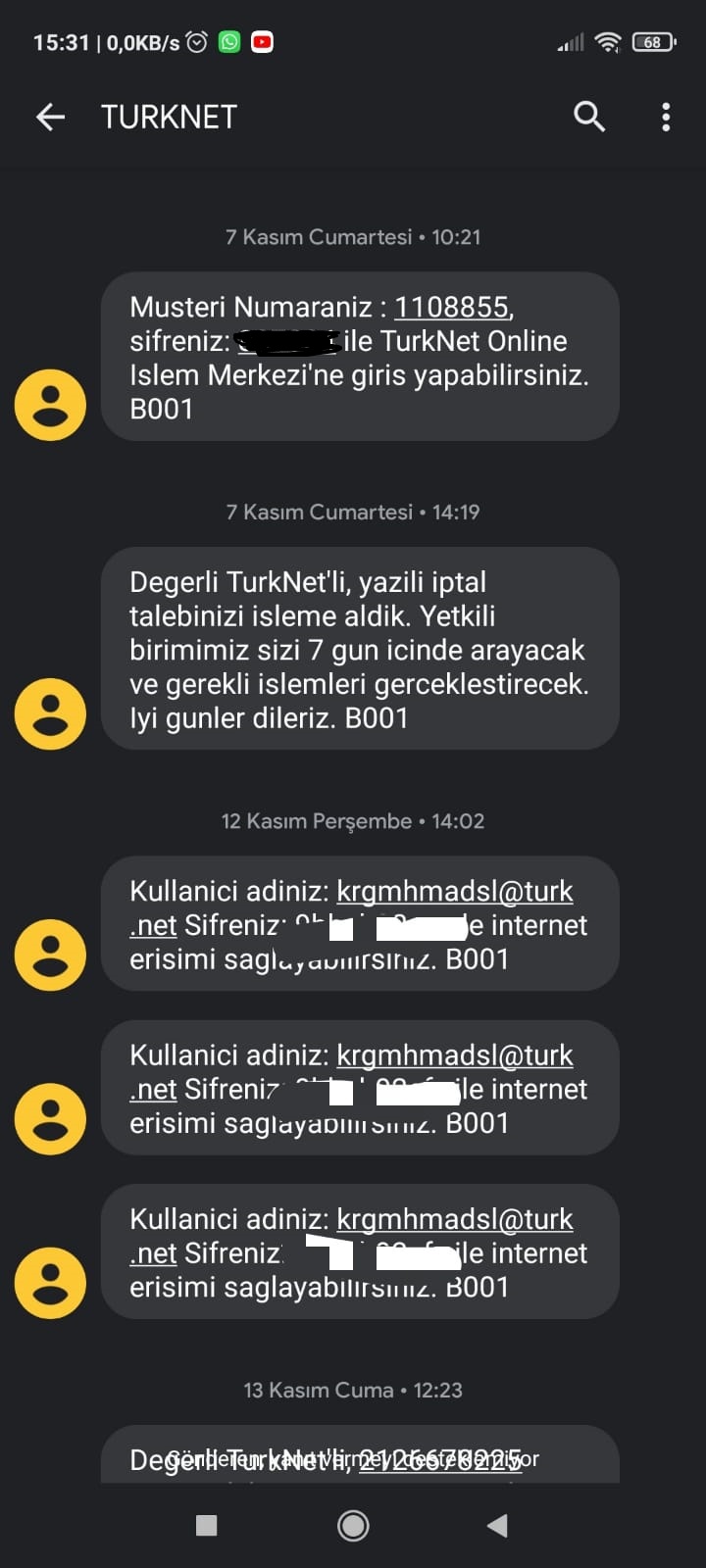Open the overflow menu
The image size is (706, 1568).
tap(666, 117)
